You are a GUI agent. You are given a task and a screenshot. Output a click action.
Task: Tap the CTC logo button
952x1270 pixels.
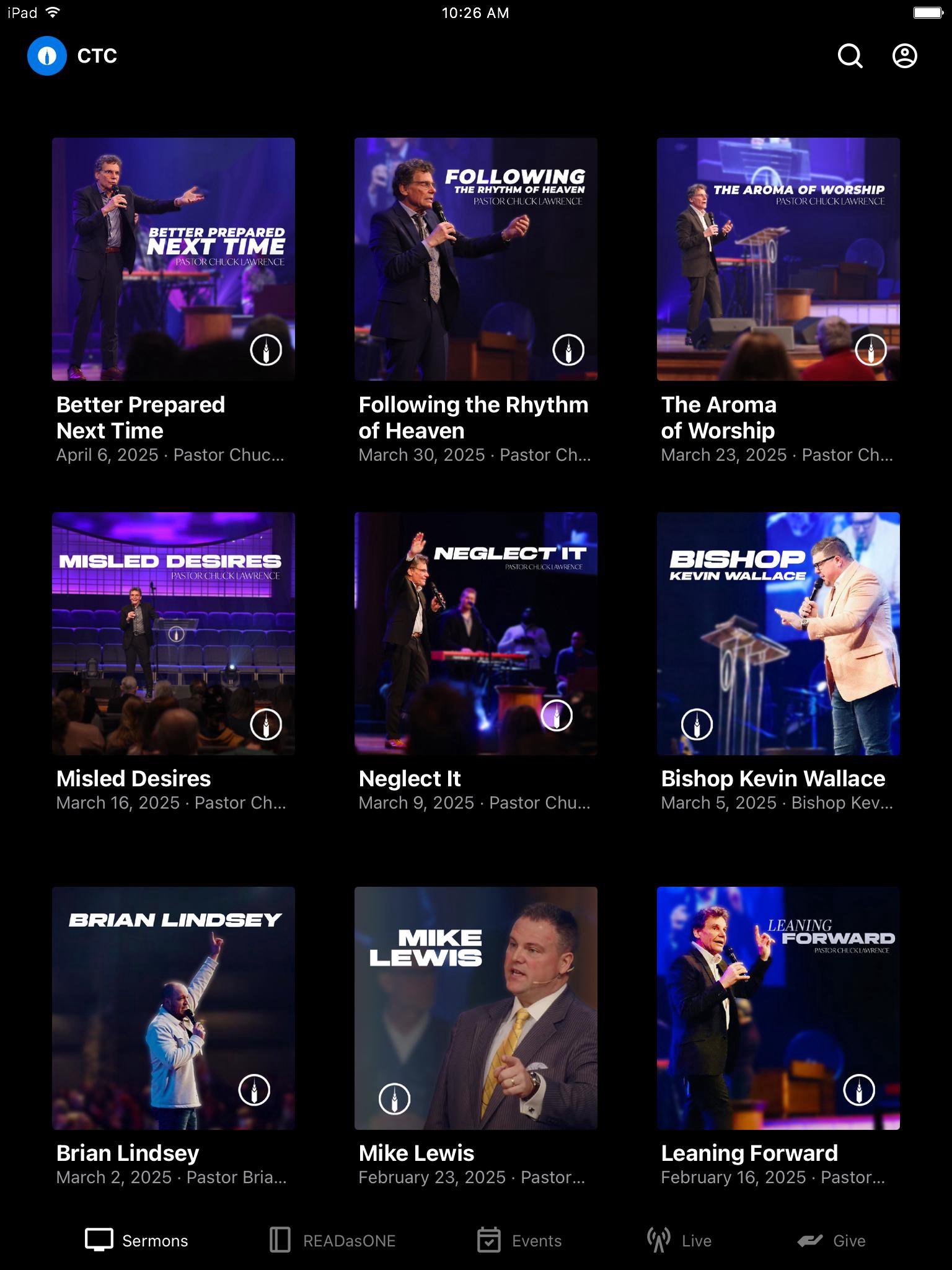(x=47, y=56)
